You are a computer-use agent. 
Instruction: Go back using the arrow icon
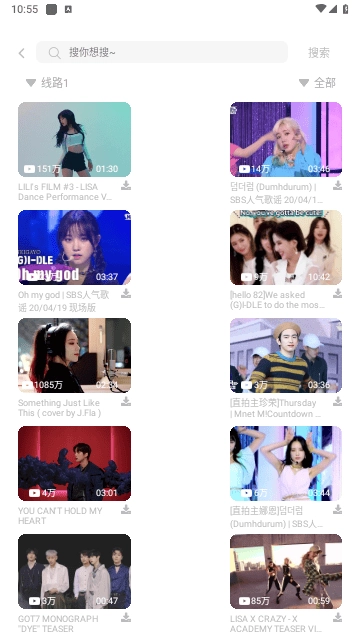[x=22, y=53]
